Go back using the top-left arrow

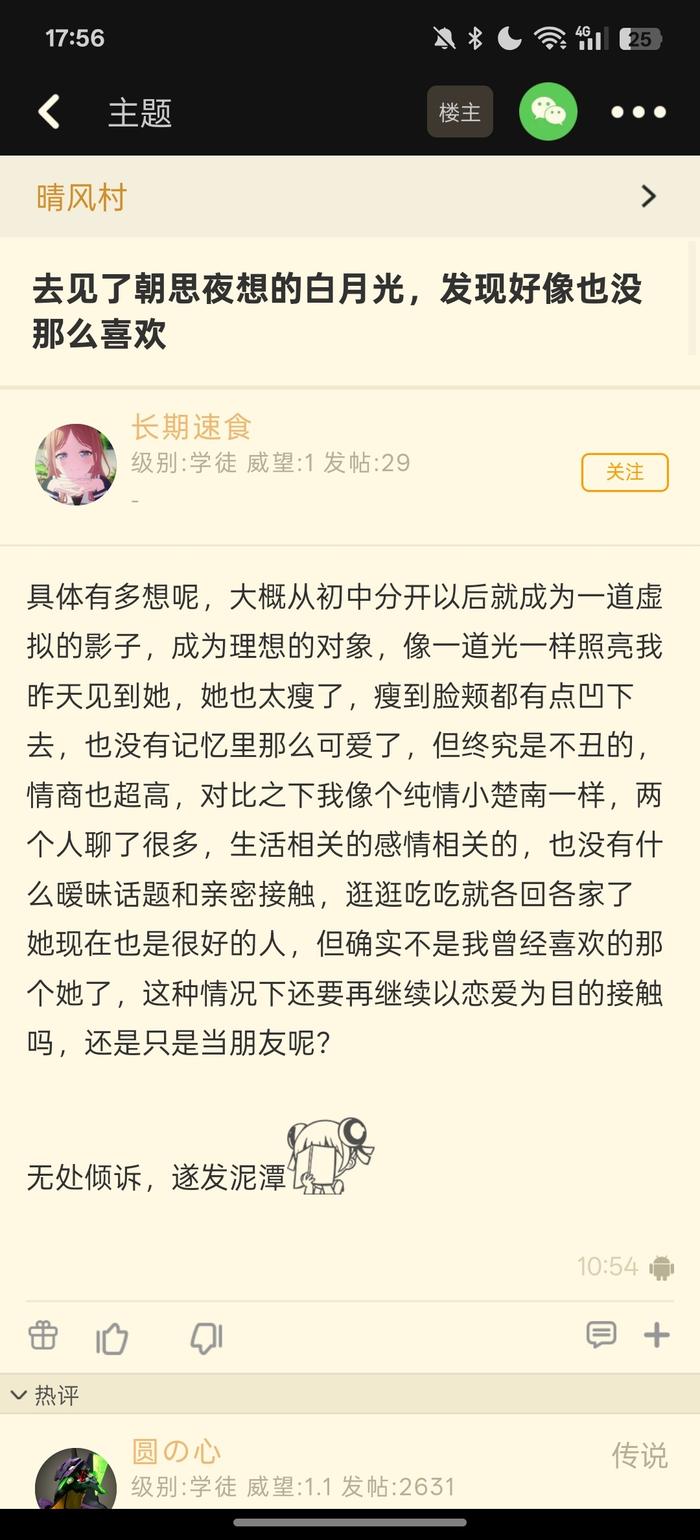pos(49,112)
